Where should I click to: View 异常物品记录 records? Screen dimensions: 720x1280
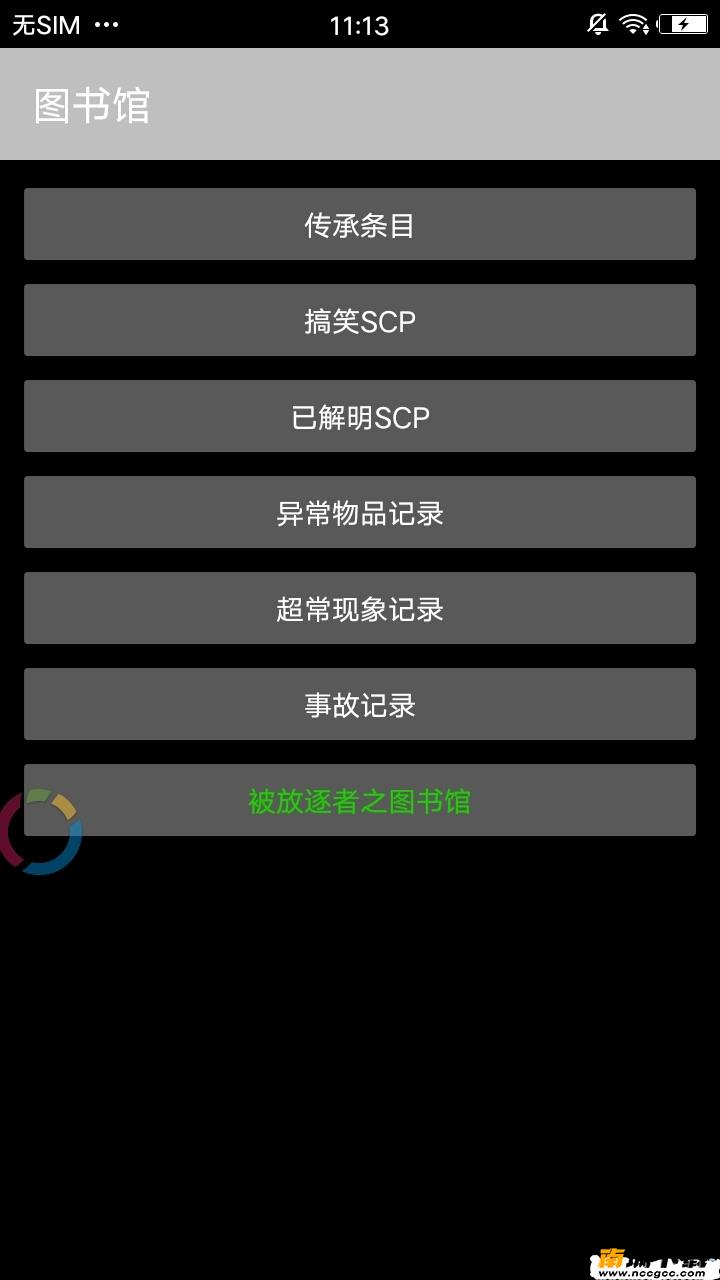click(360, 512)
